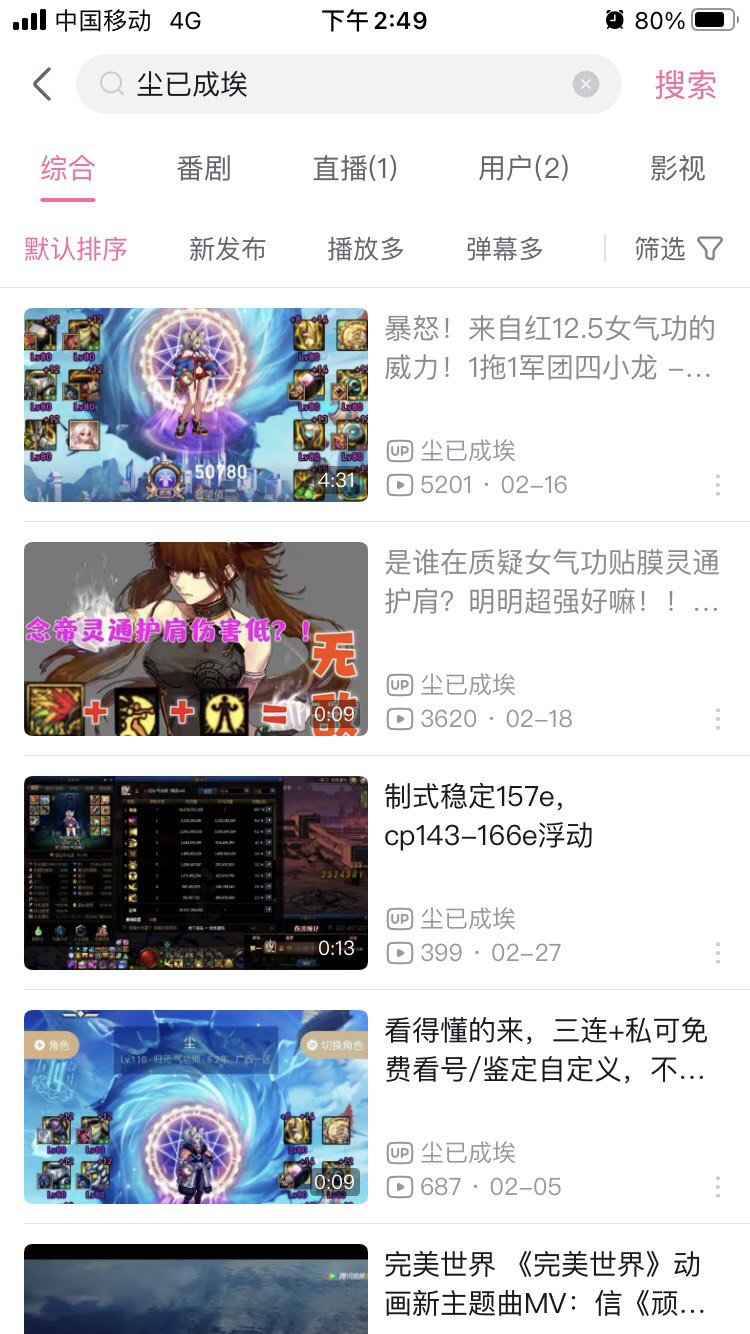
Task: Sort results by 新发布
Action: [x=227, y=249]
